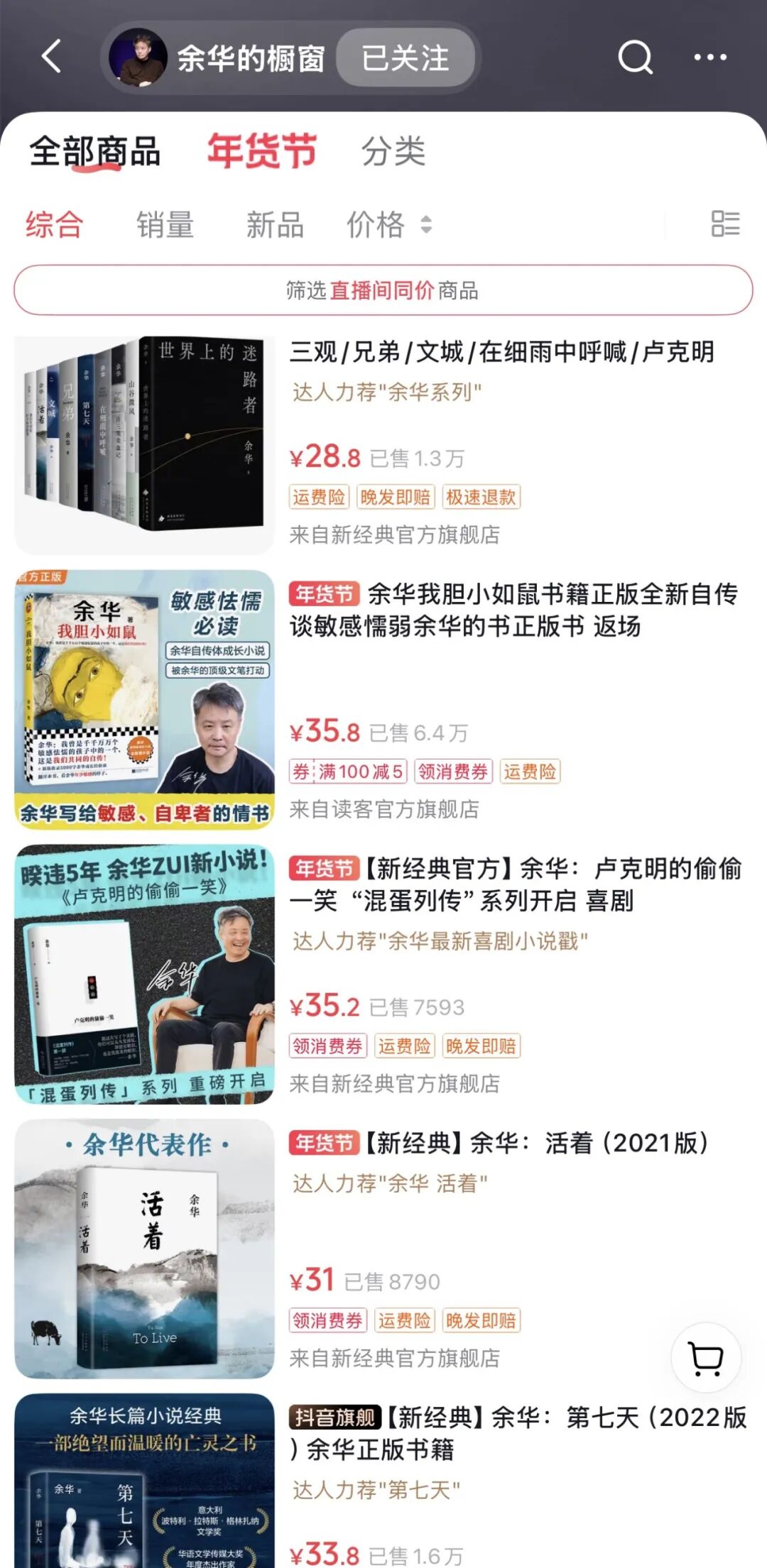Tap the 已关注 follow button
This screenshot has height=1568, width=767.
click(x=405, y=58)
